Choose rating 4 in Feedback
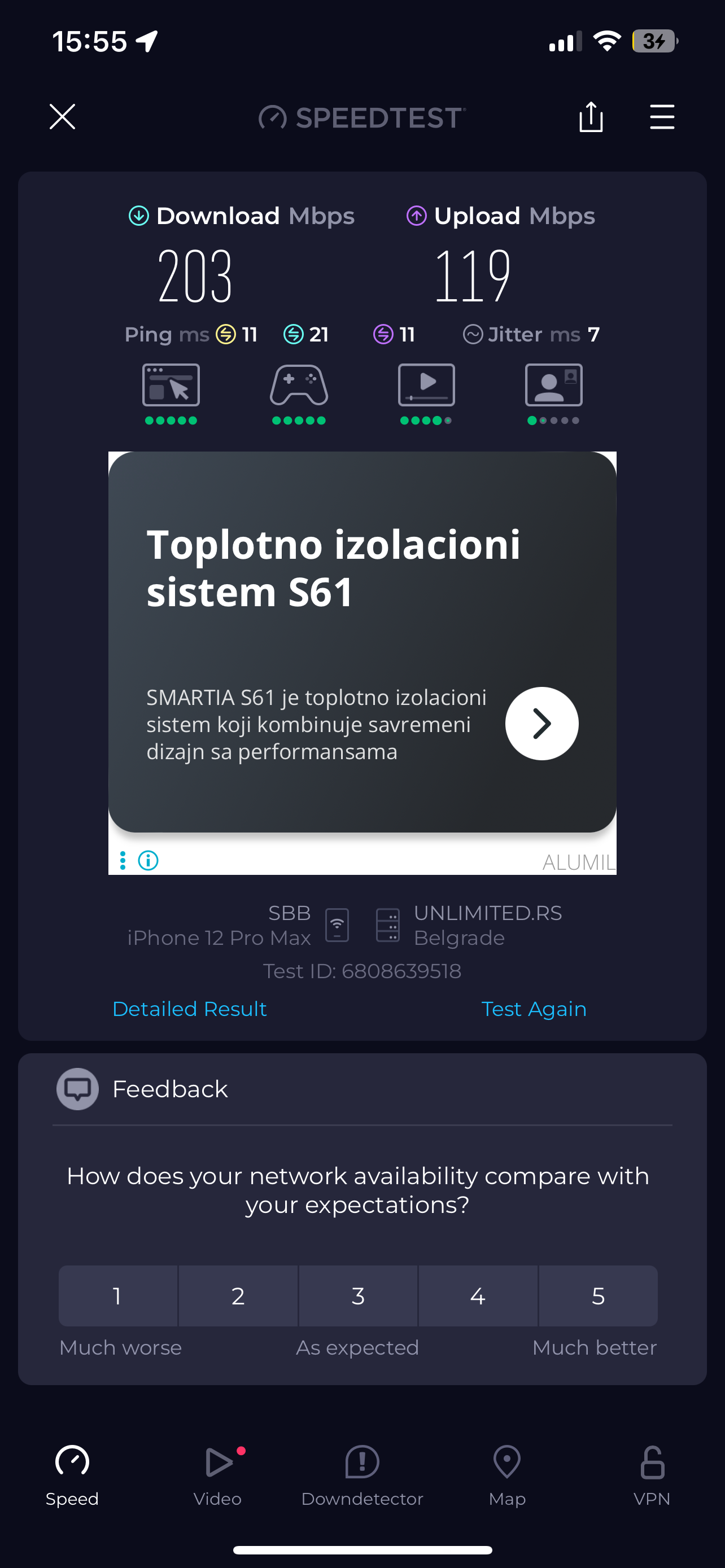Screen dimensions: 725x1568 click(x=478, y=1296)
